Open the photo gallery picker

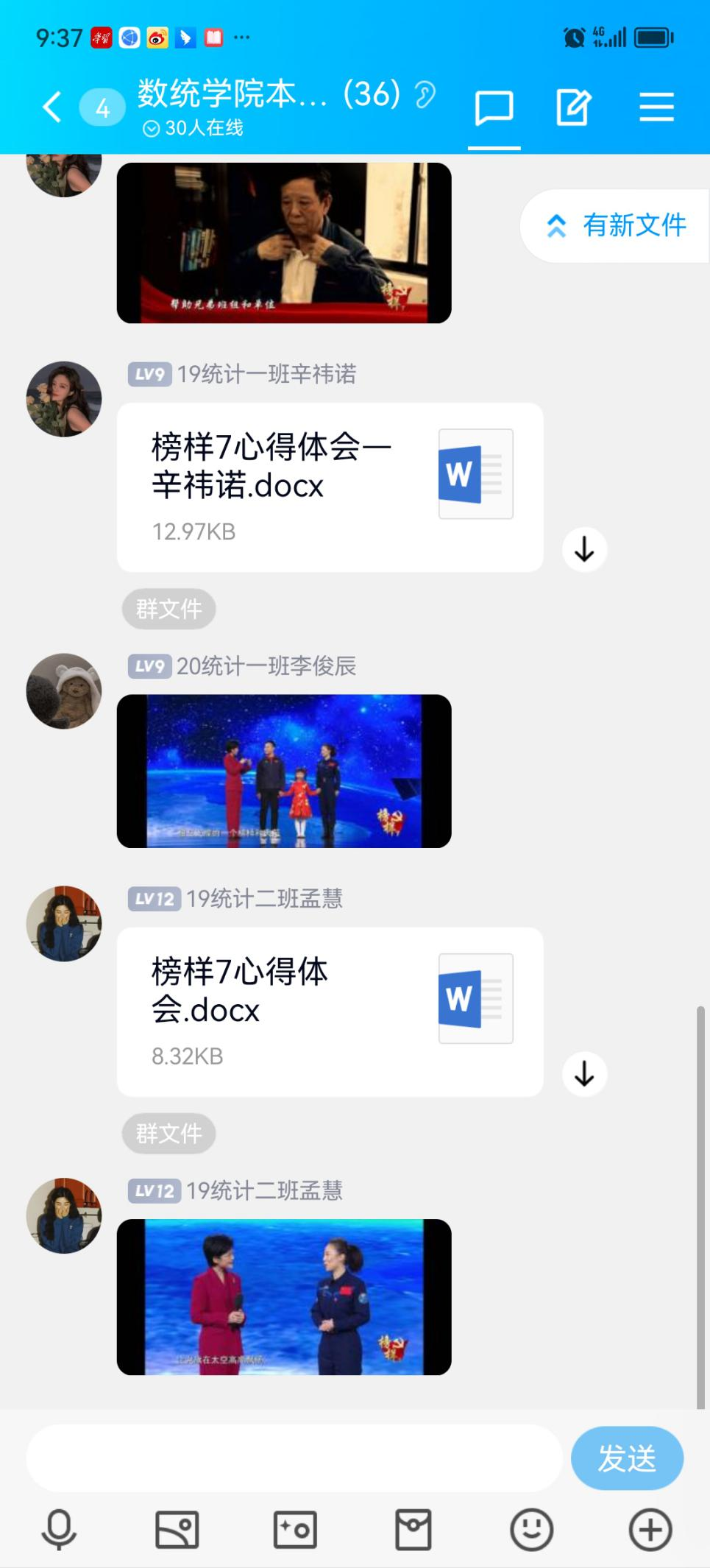point(177,1530)
